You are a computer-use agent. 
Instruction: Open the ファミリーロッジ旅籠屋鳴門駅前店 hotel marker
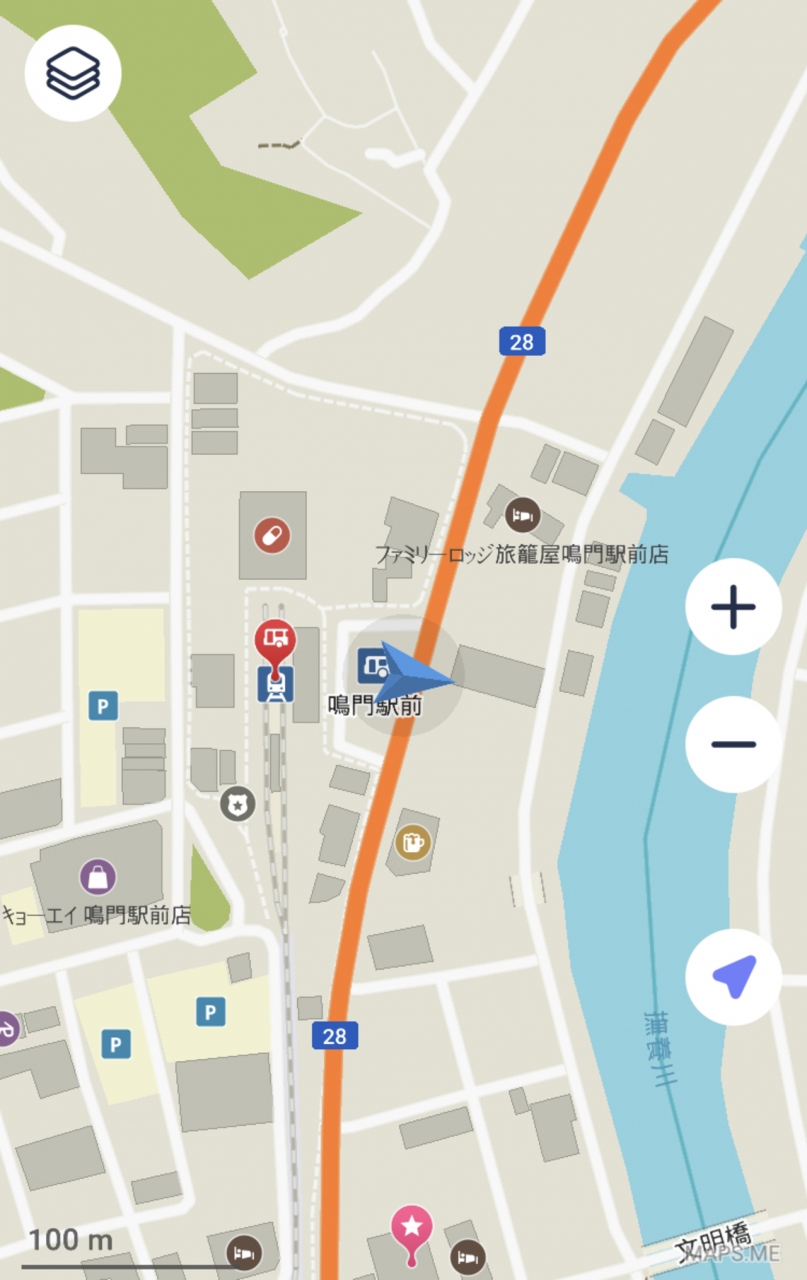coord(521,516)
